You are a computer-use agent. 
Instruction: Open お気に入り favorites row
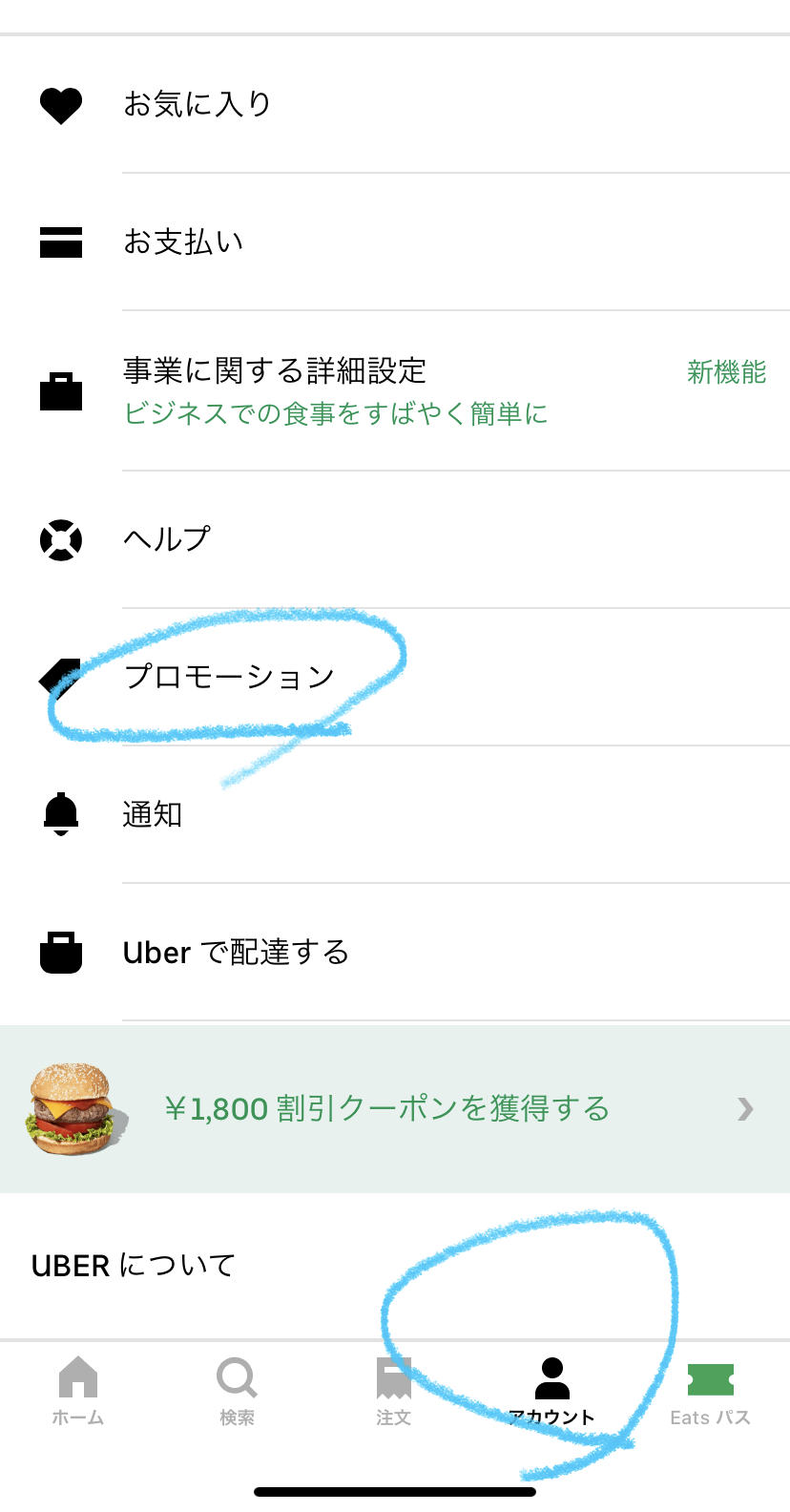395,104
